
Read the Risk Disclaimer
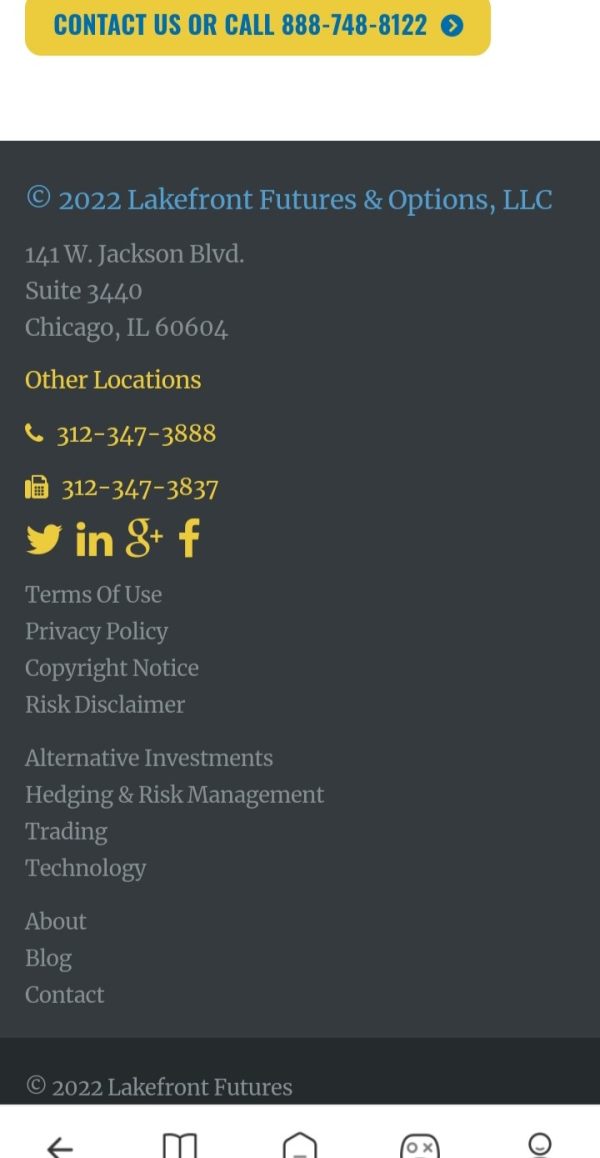tap(105, 705)
